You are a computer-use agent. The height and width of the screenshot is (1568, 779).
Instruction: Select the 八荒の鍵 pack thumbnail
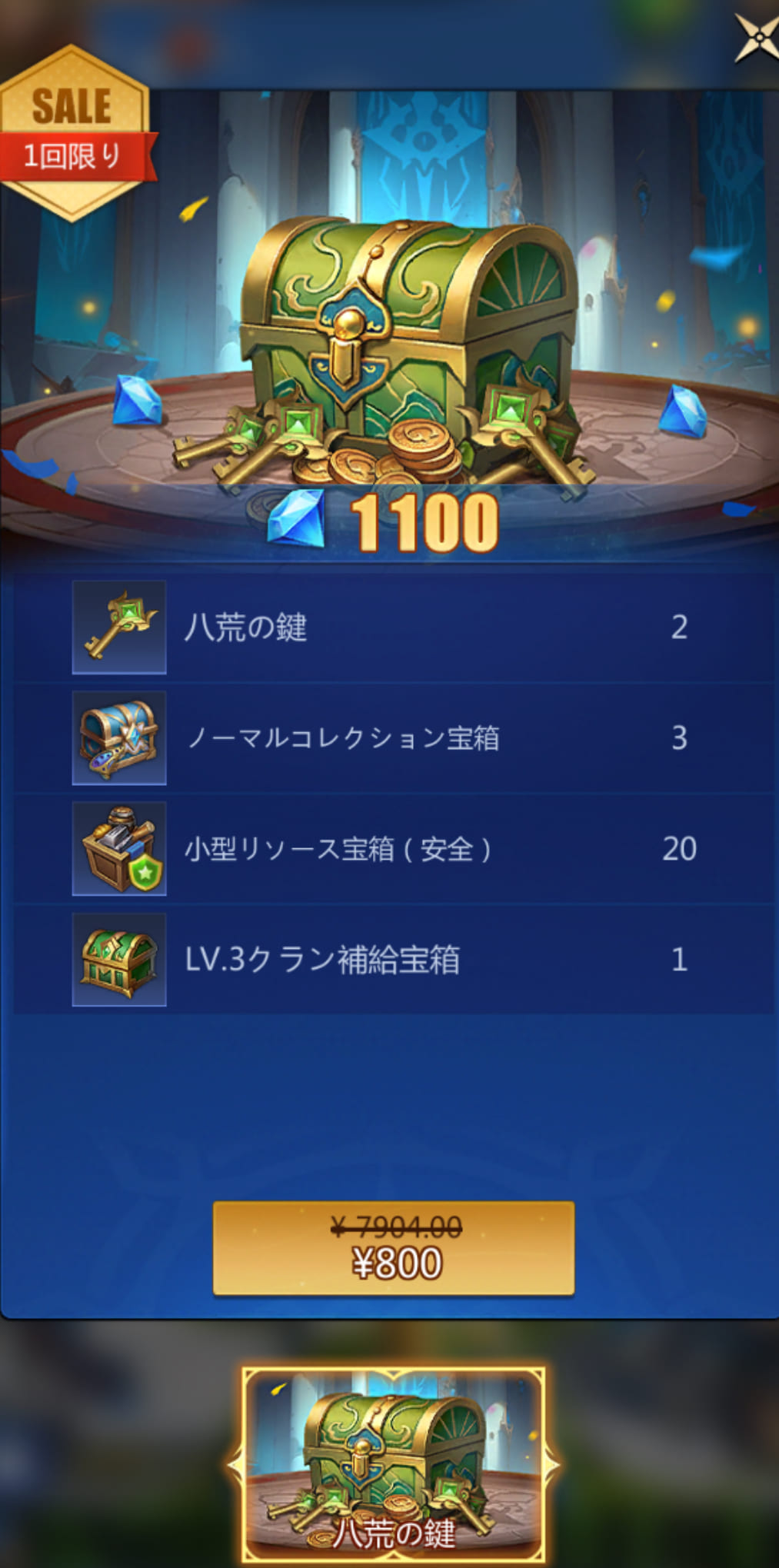click(x=393, y=1465)
